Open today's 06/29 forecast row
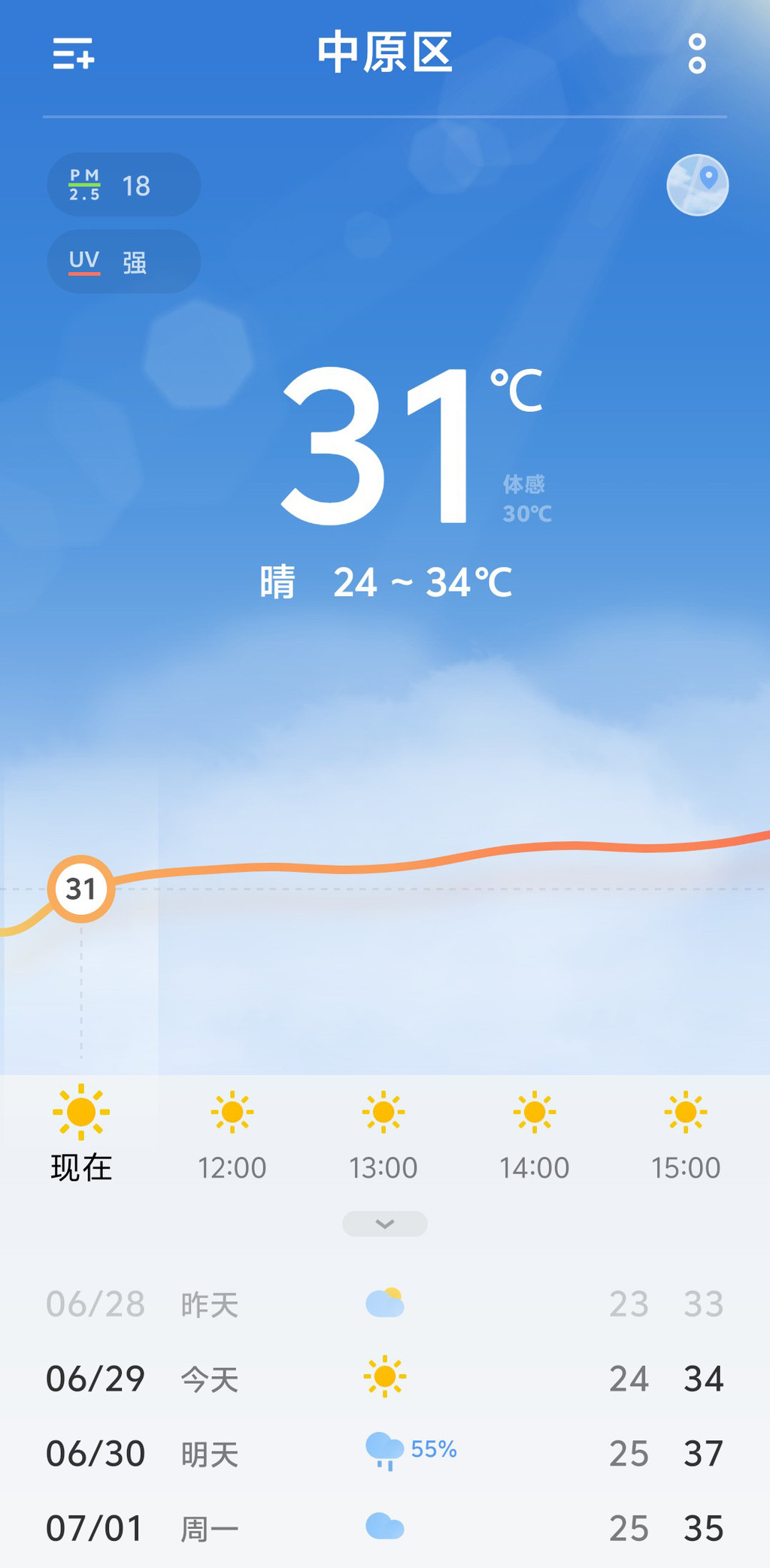Viewport: 770px width, 1568px height. pos(384,1378)
